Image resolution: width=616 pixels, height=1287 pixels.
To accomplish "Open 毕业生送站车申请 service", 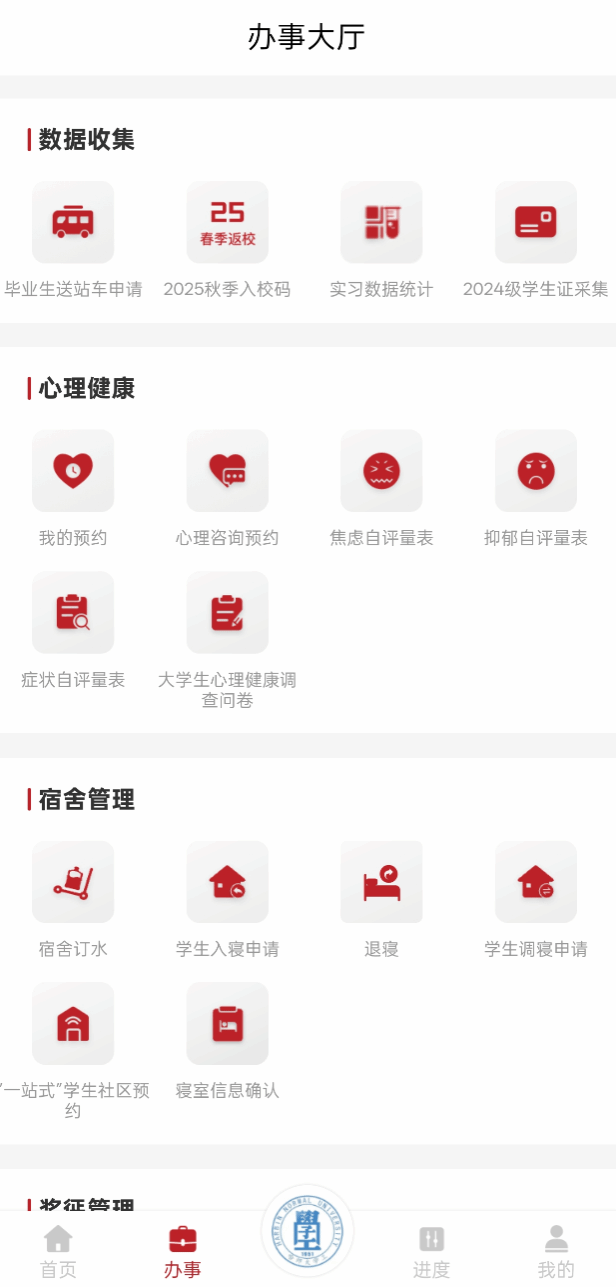I will click(x=73, y=222).
